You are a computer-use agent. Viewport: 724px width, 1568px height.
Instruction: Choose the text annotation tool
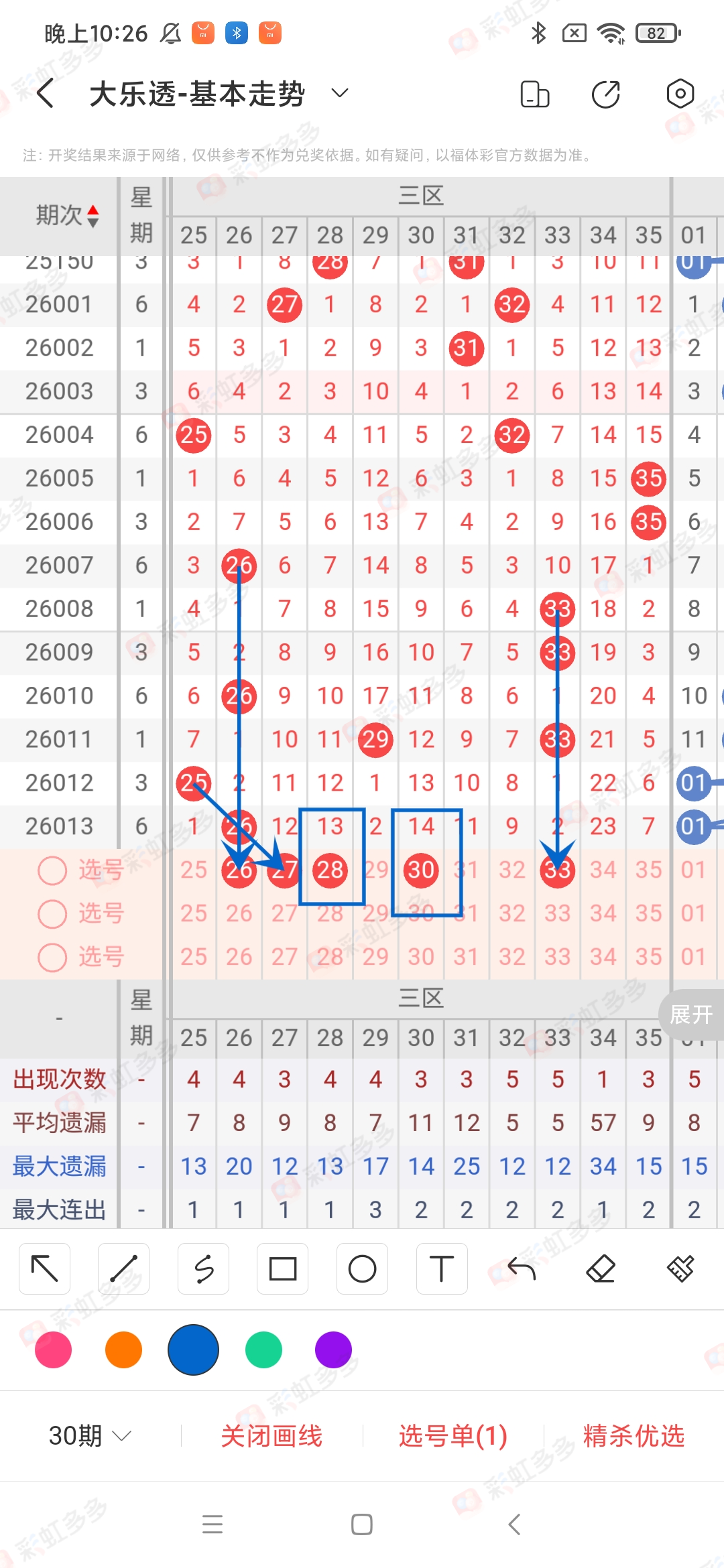441,1268
